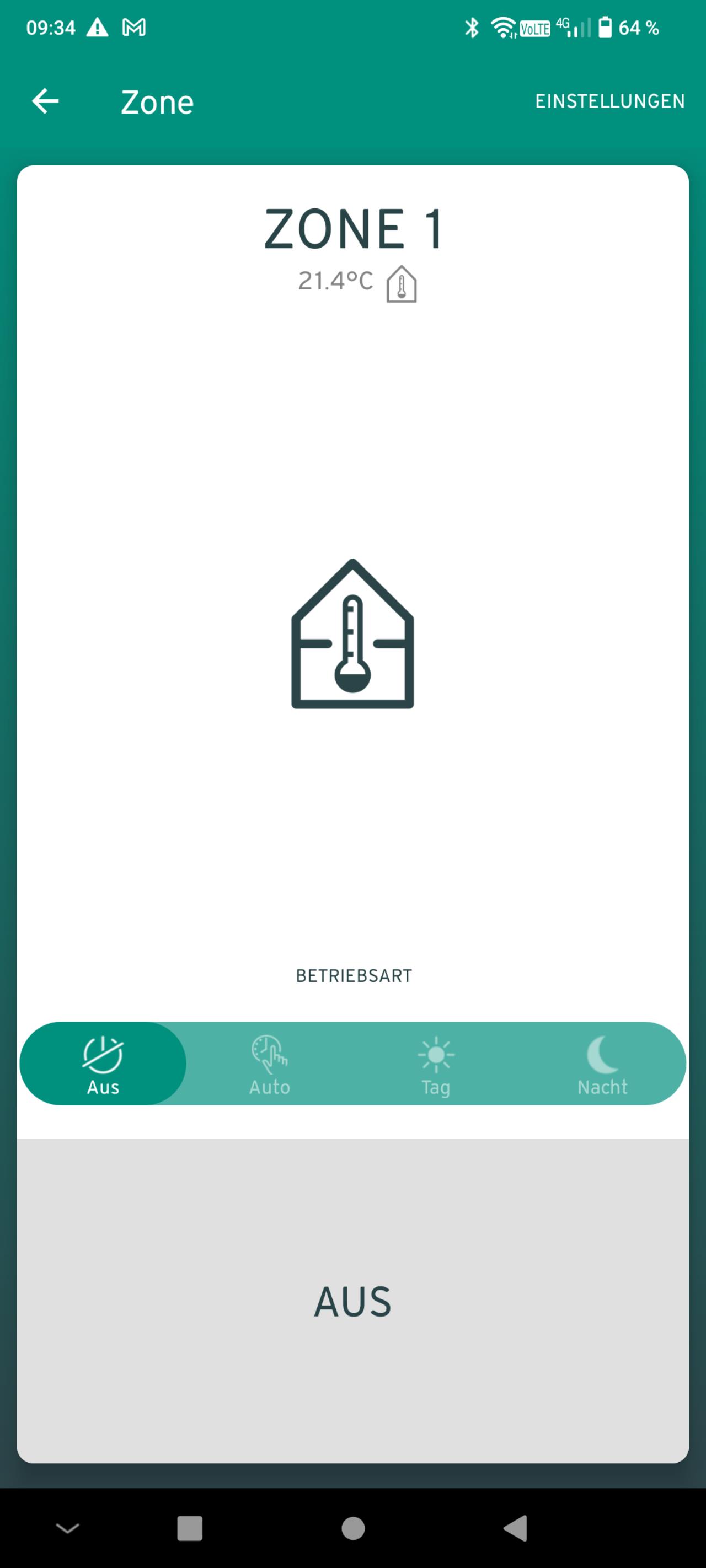
Task: Go back using the app bar arrow
Action: (45, 101)
